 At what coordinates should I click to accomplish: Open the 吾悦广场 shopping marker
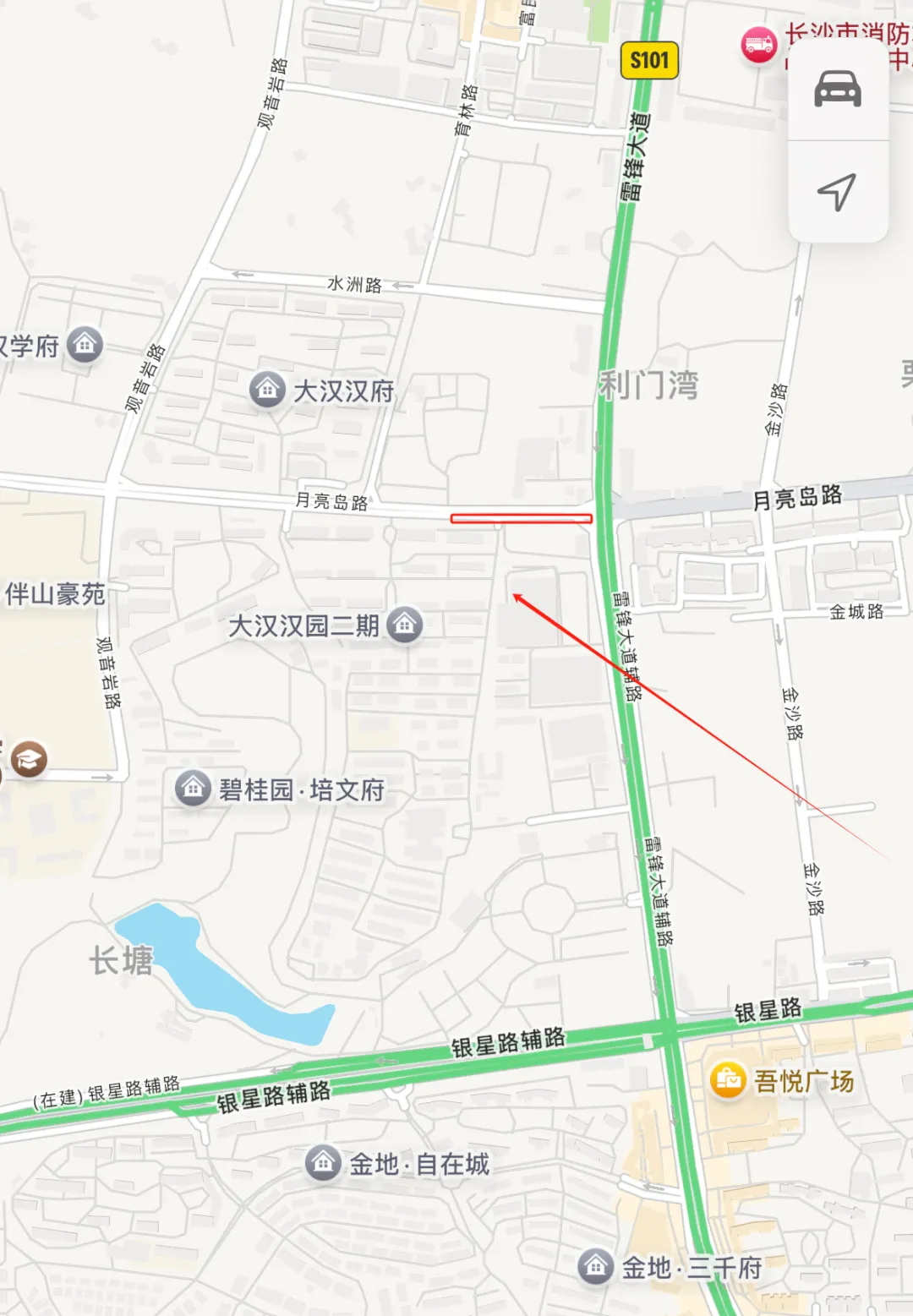point(727,1080)
